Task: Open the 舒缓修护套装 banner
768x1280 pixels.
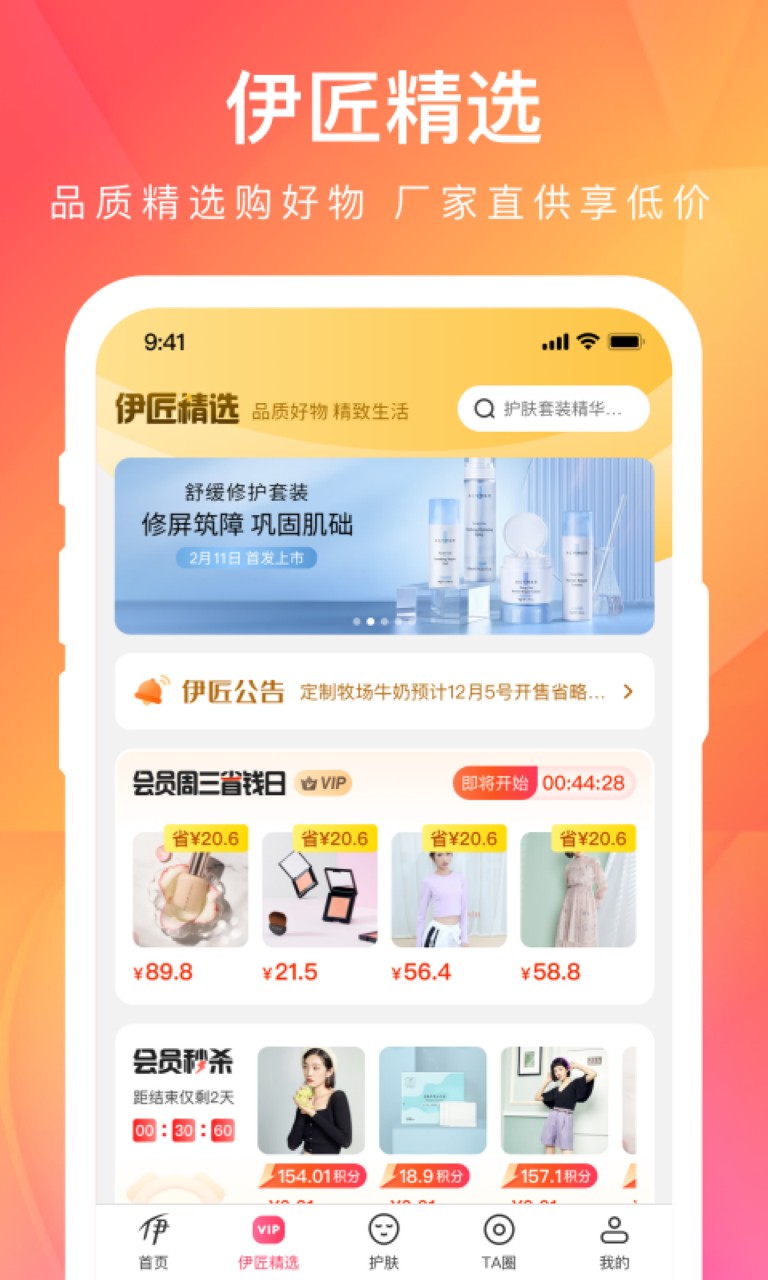Action: 384,540
